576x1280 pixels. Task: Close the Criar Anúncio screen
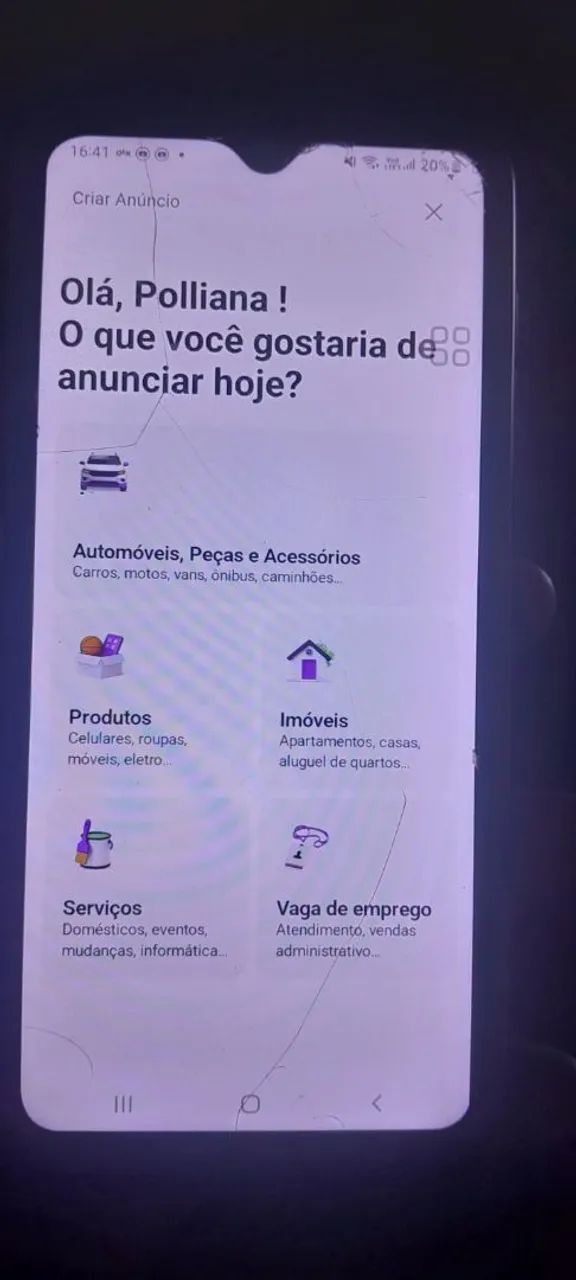pyautogui.click(x=433, y=212)
